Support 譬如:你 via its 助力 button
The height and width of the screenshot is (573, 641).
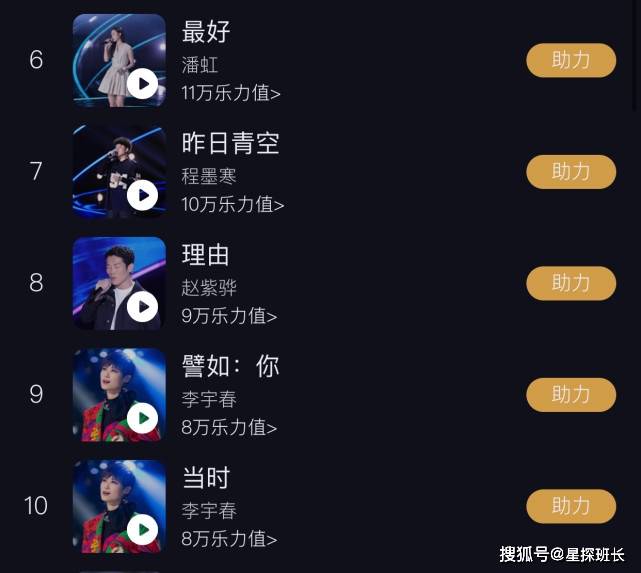(x=571, y=395)
